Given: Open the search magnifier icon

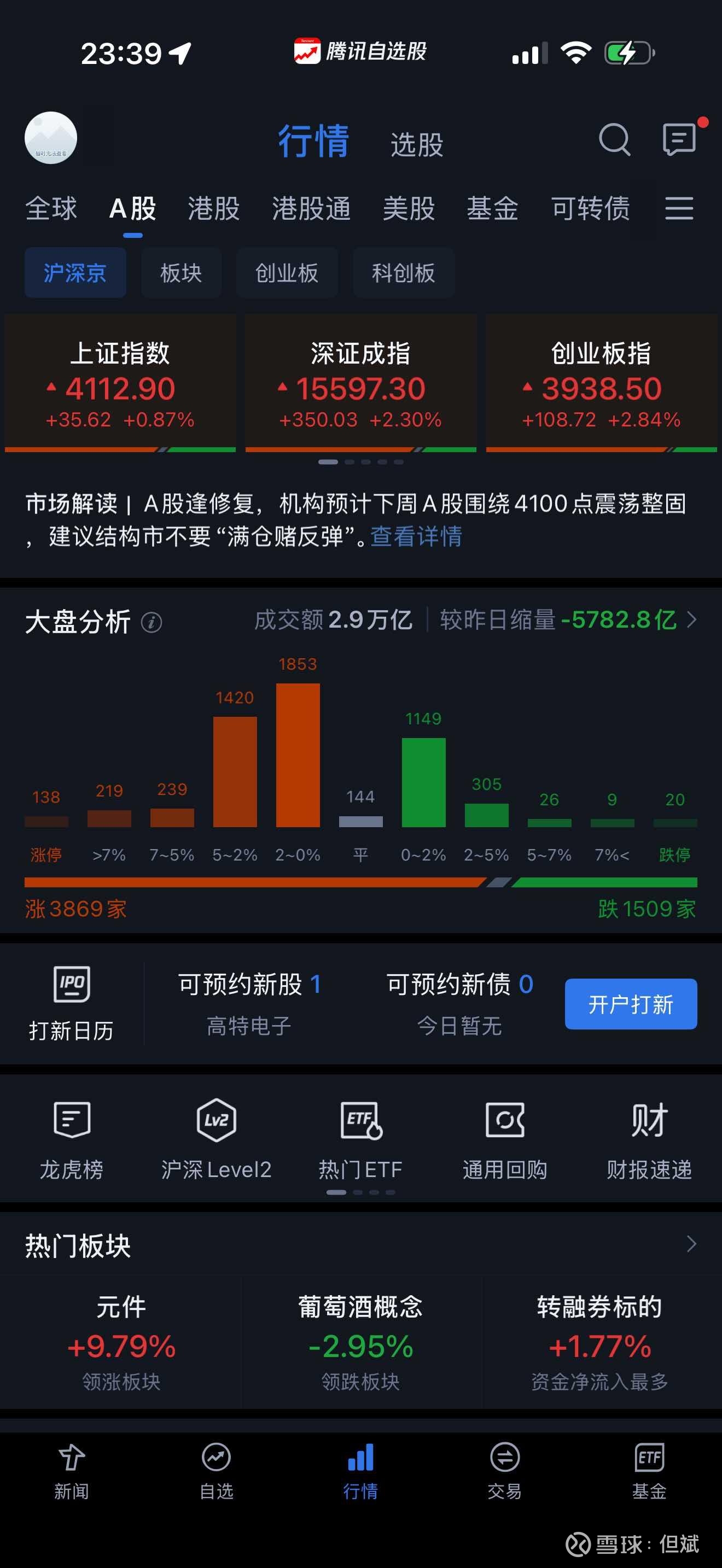Looking at the screenshot, I should (614, 139).
